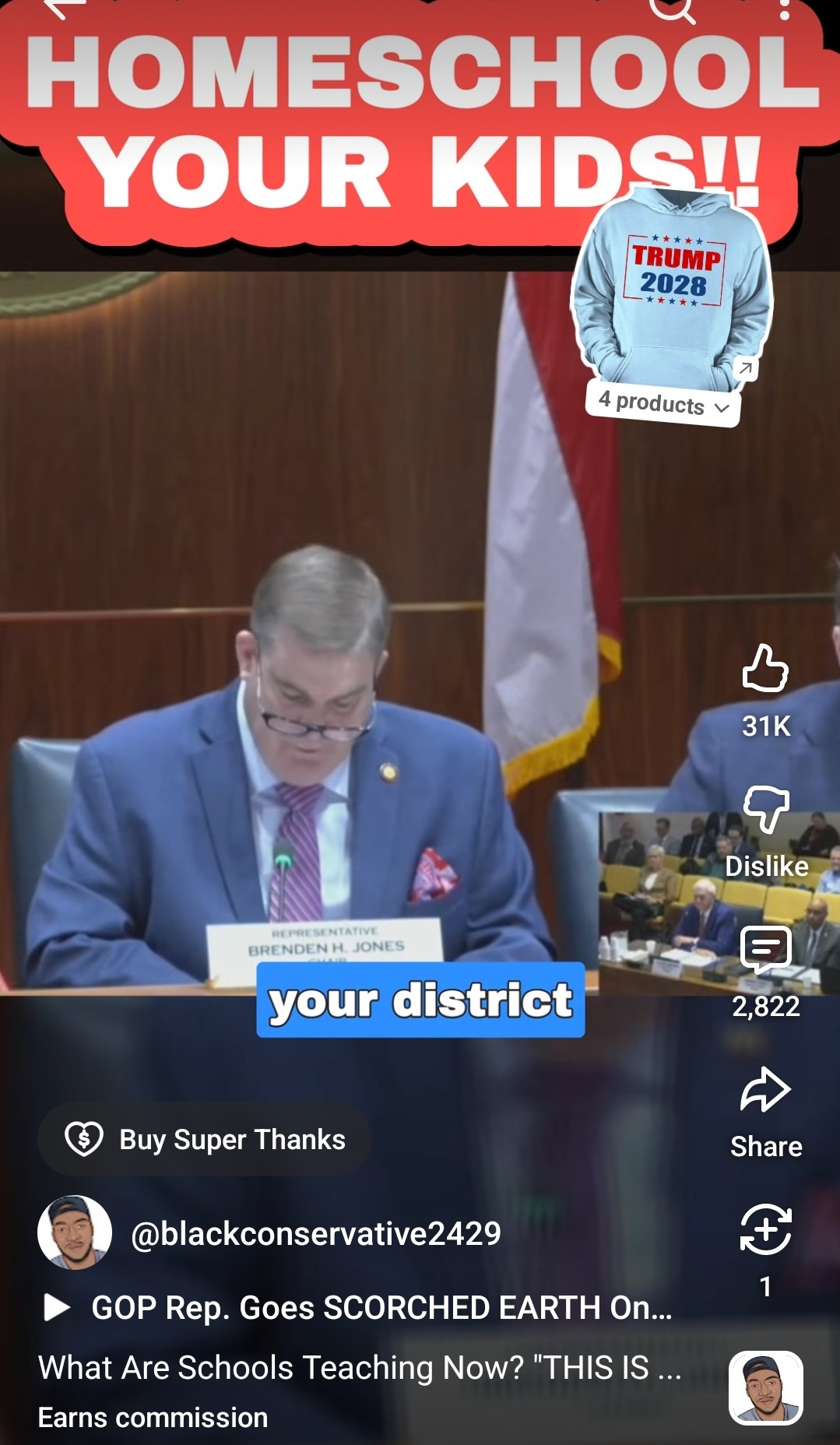840x1445 pixels.
Task: Open @blackconservative2429 channel
Action: [x=315, y=1233]
